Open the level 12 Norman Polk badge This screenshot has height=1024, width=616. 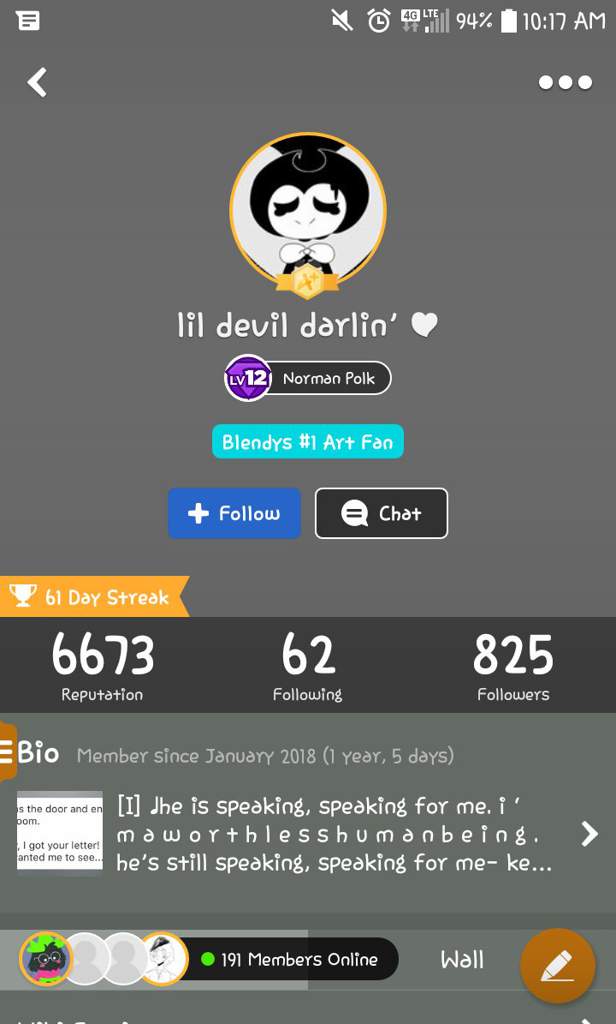(x=308, y=378)
